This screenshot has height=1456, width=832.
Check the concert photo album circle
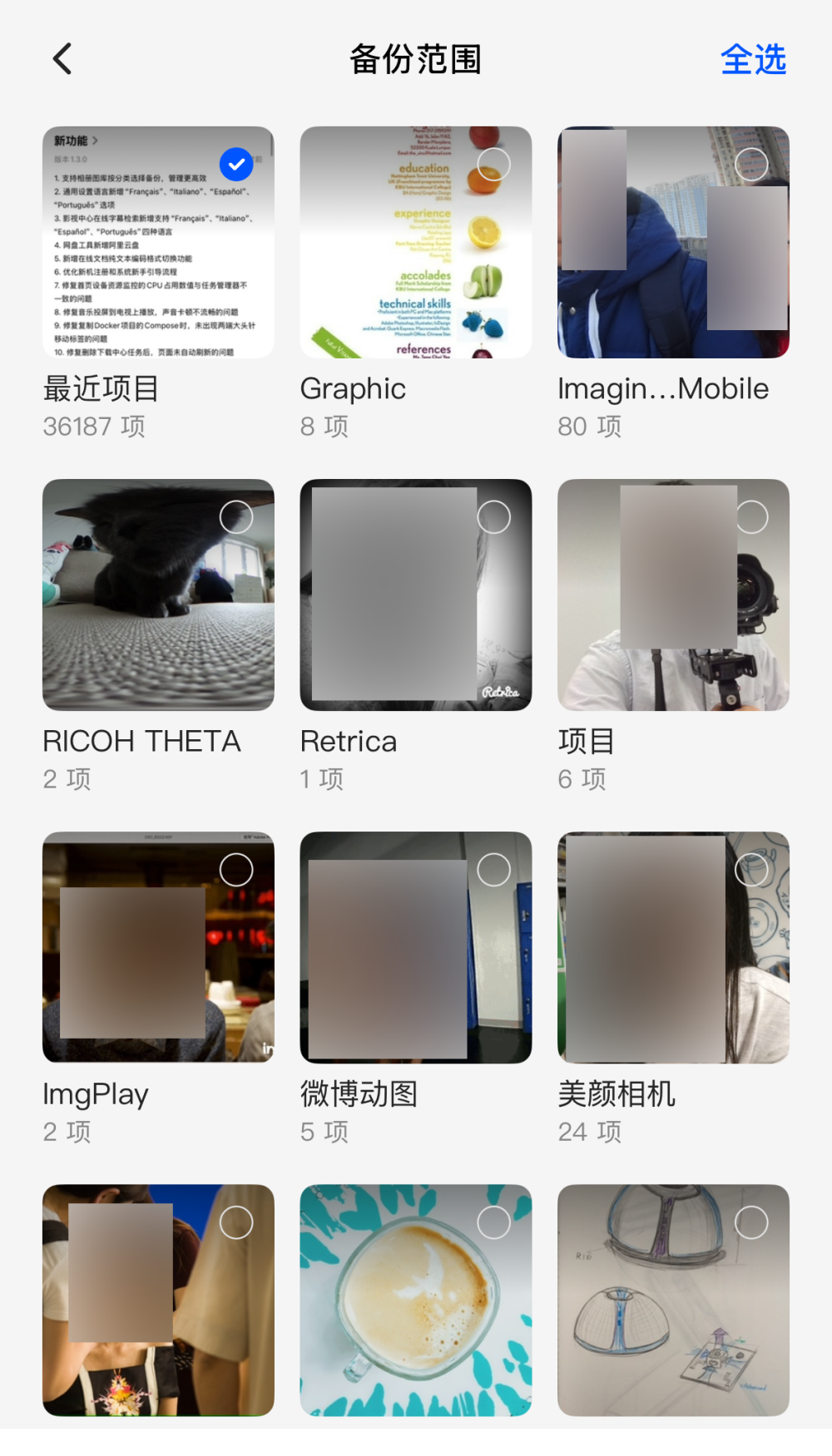[x=235, y=1221]
